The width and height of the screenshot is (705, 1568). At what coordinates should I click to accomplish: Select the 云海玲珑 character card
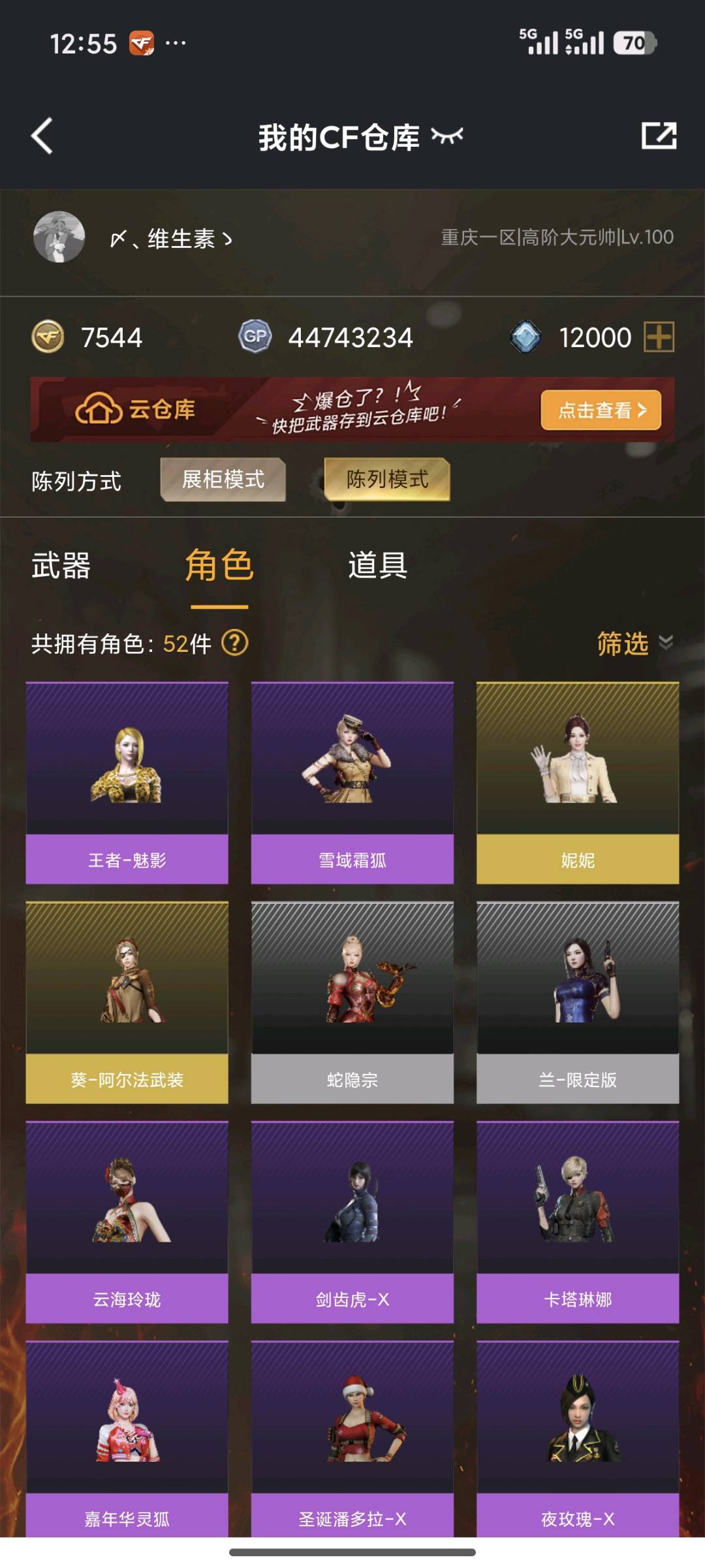pos(127,1222)
